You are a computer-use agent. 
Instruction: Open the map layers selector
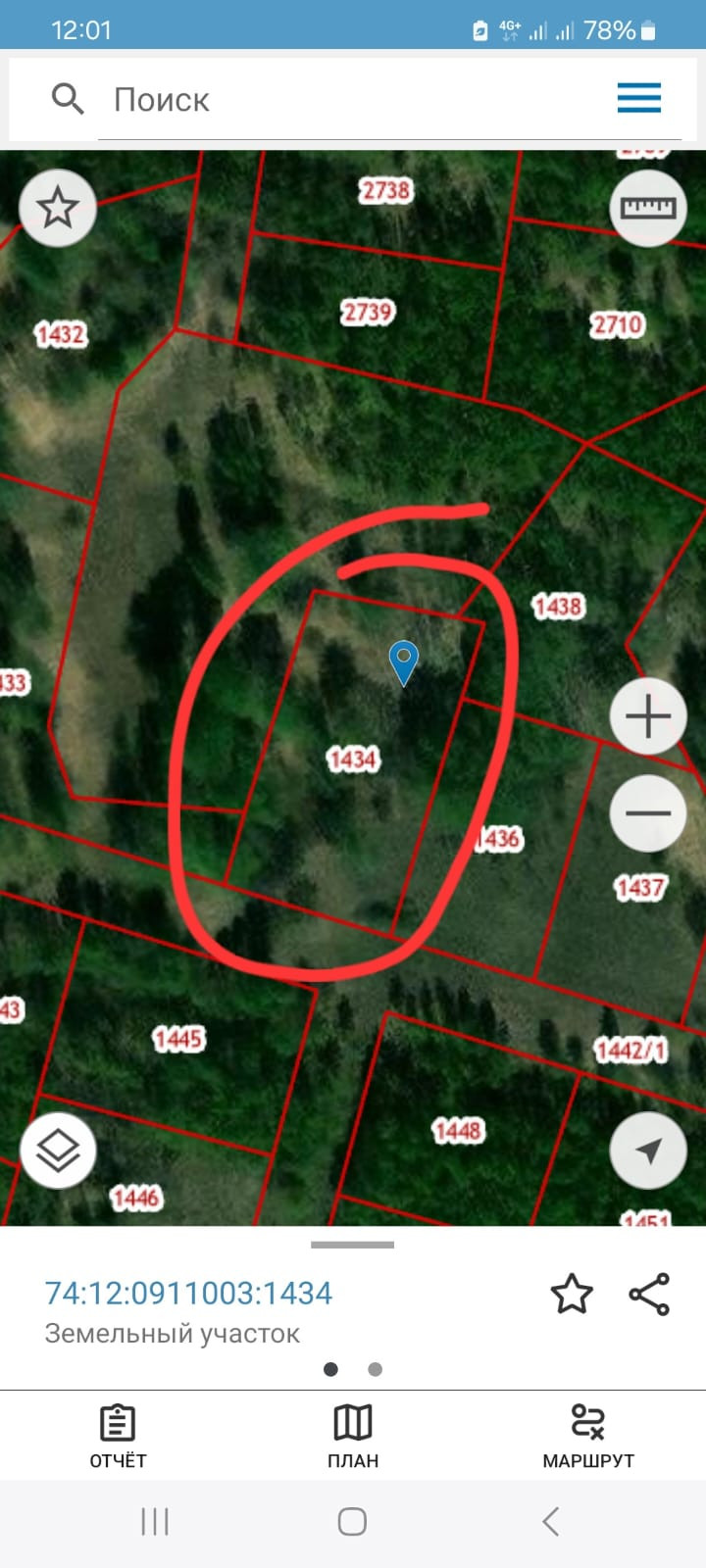tap(58, 1150)
